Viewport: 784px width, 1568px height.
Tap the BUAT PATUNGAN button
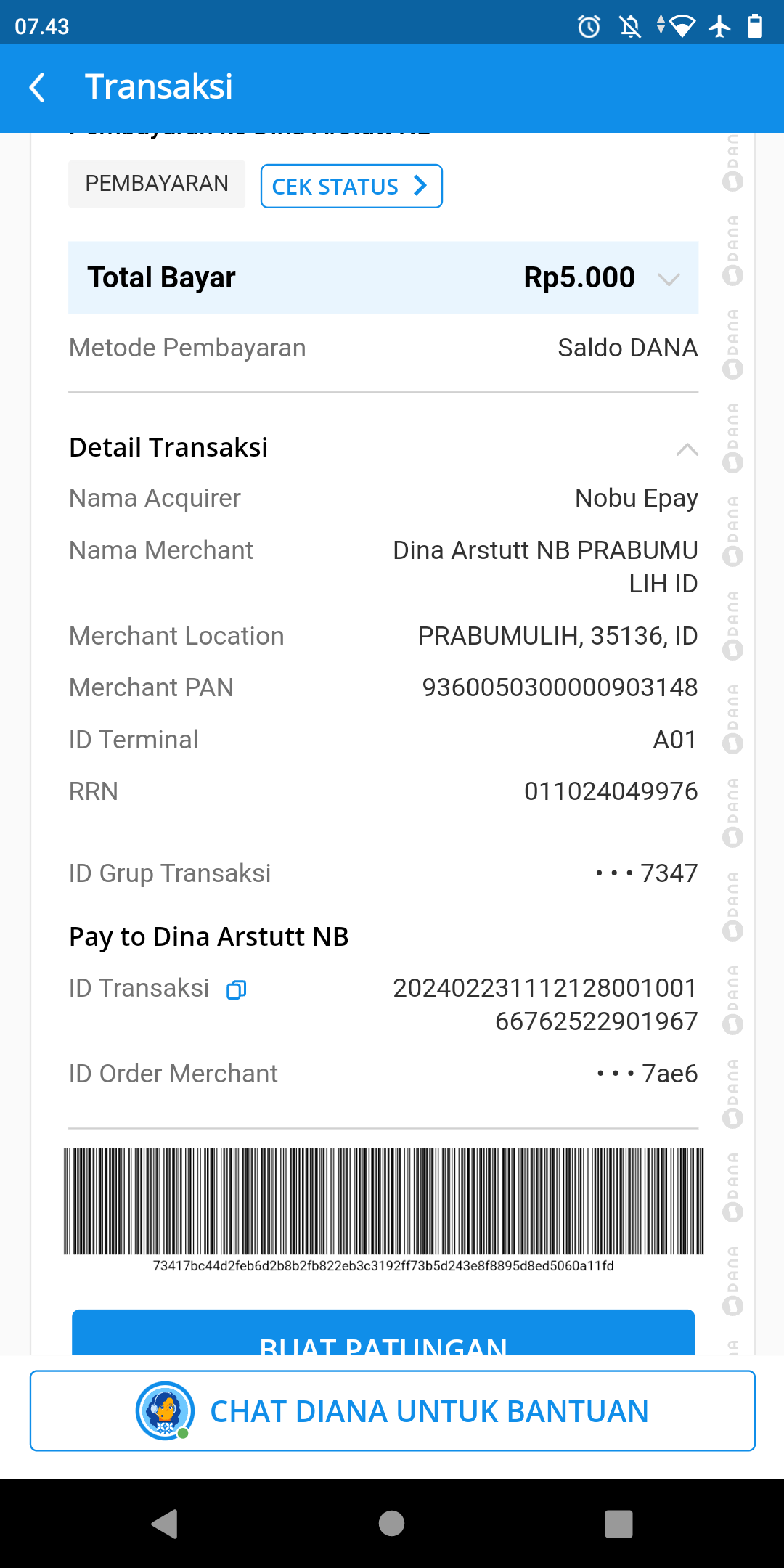(383, 1333)
